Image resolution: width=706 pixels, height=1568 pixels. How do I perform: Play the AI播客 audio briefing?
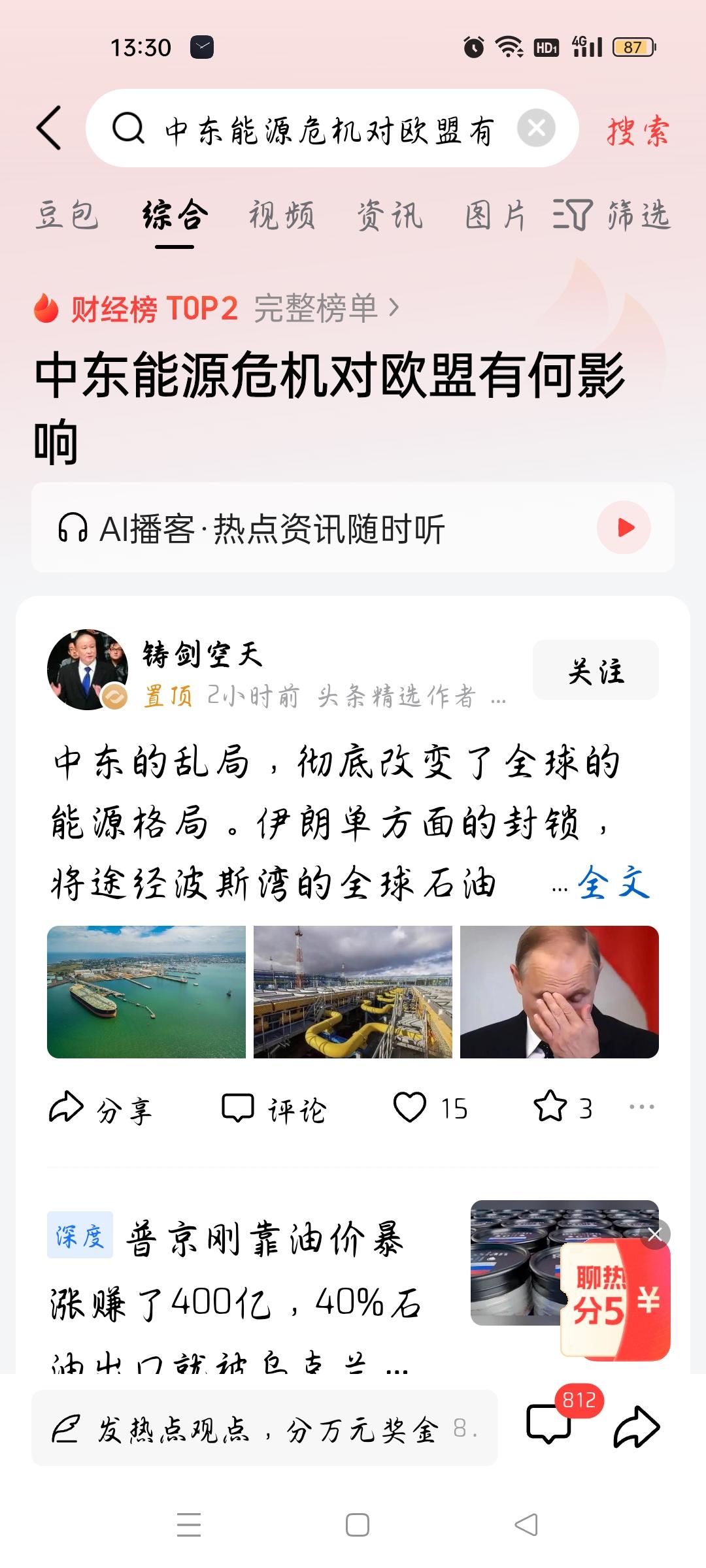coord(623,527)
